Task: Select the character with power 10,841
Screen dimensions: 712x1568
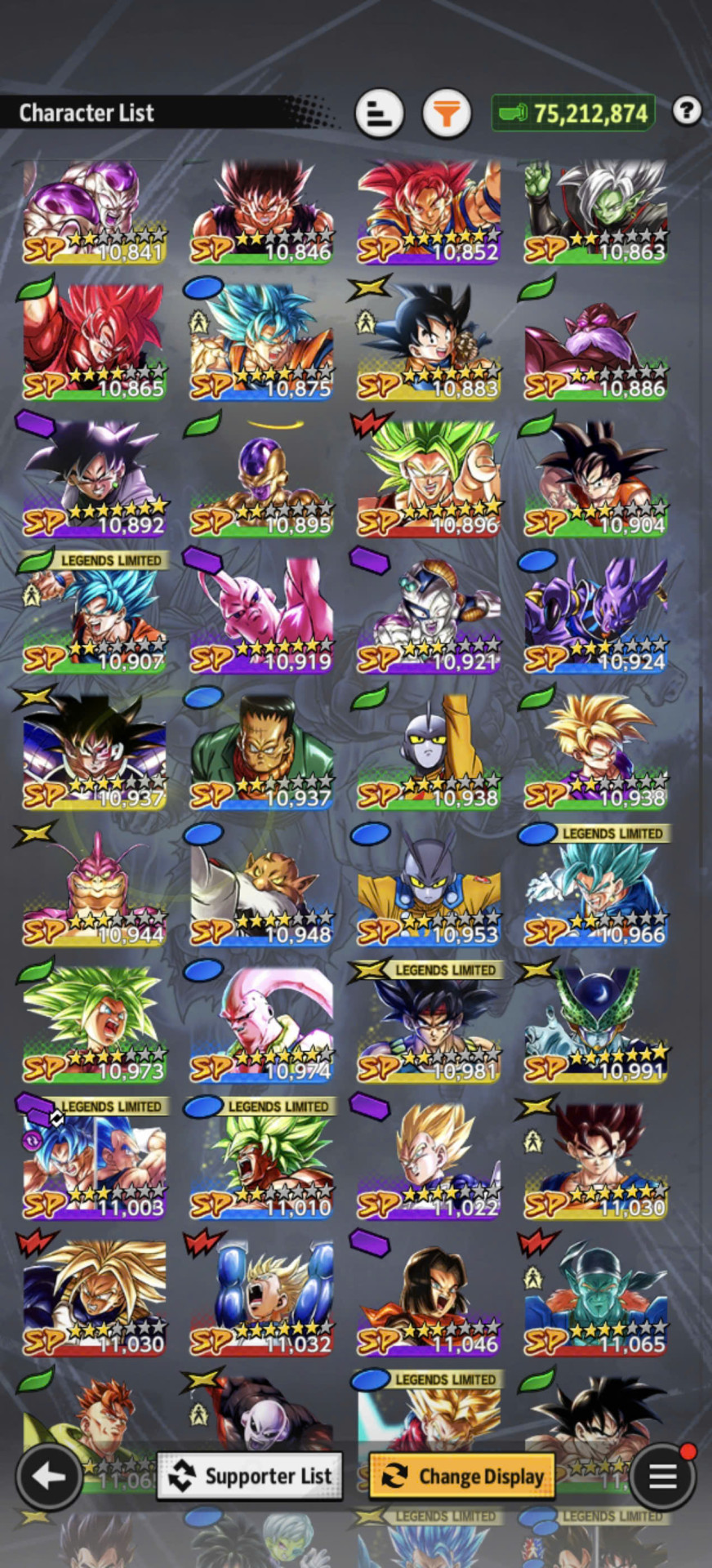Action: point(95,212)
